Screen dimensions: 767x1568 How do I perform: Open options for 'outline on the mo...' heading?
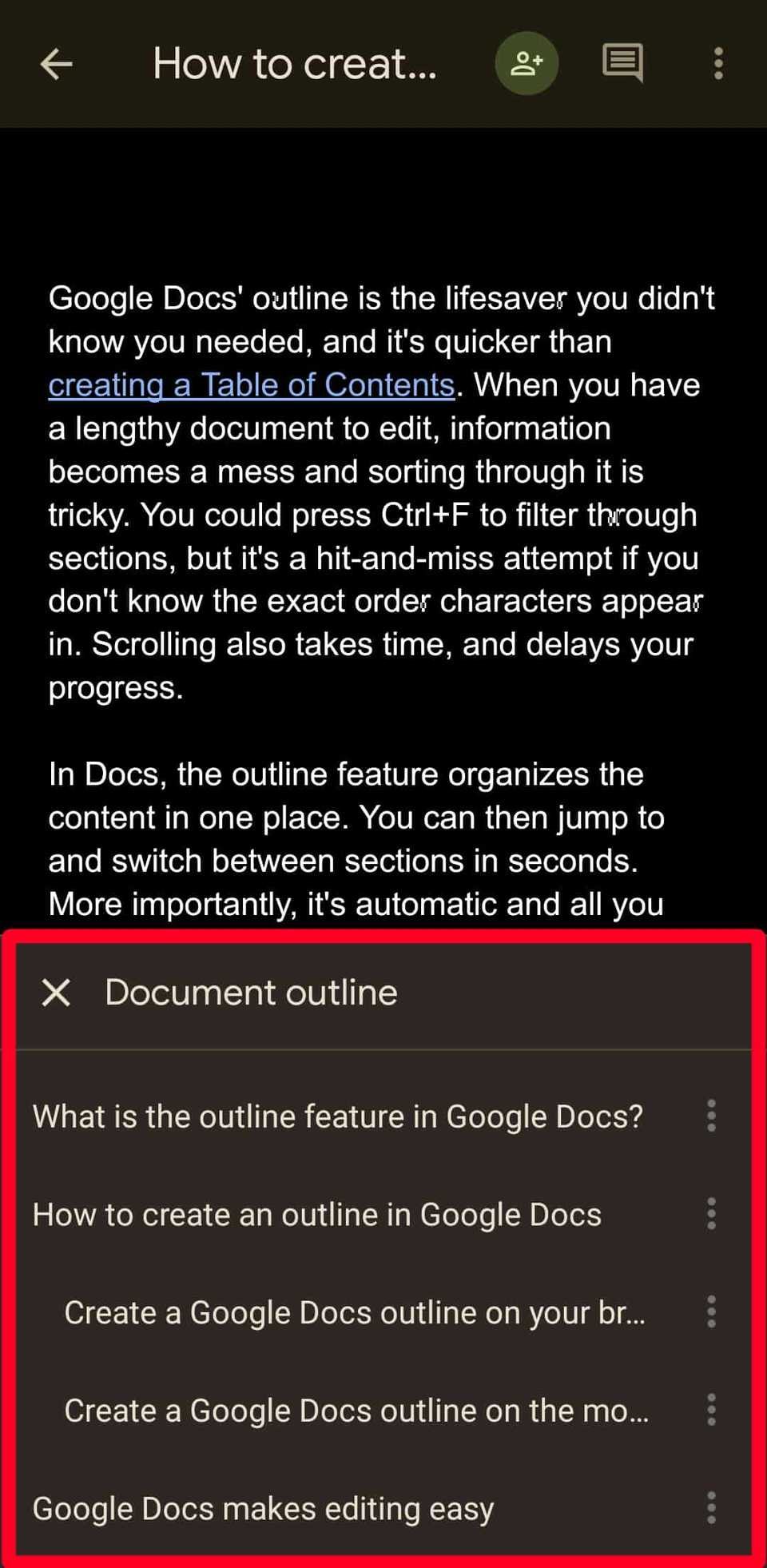pyautogui.click(x=711, y=1410)
